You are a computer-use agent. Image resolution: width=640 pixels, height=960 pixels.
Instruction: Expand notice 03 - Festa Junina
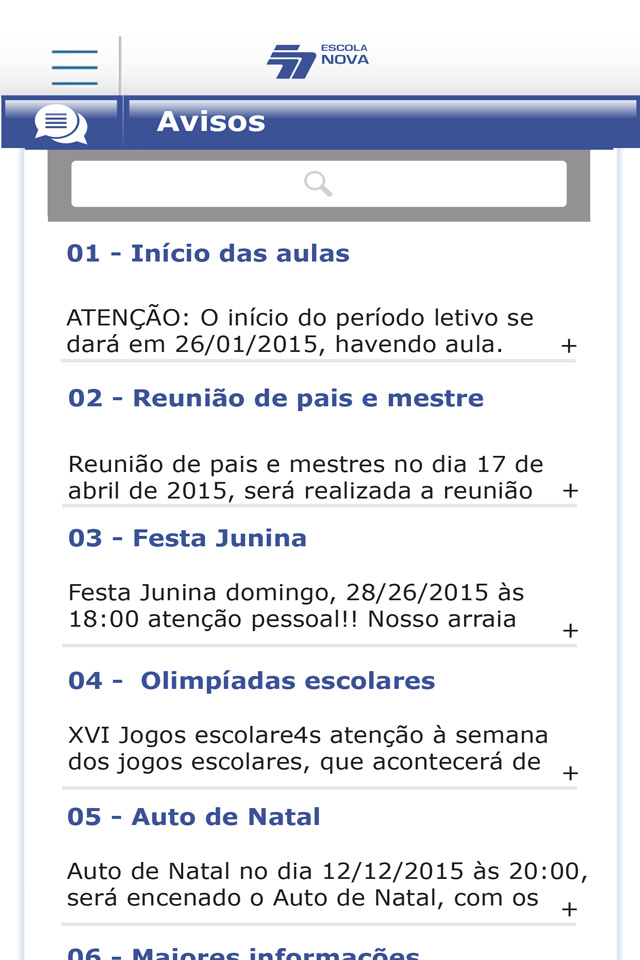click(570, 631)
